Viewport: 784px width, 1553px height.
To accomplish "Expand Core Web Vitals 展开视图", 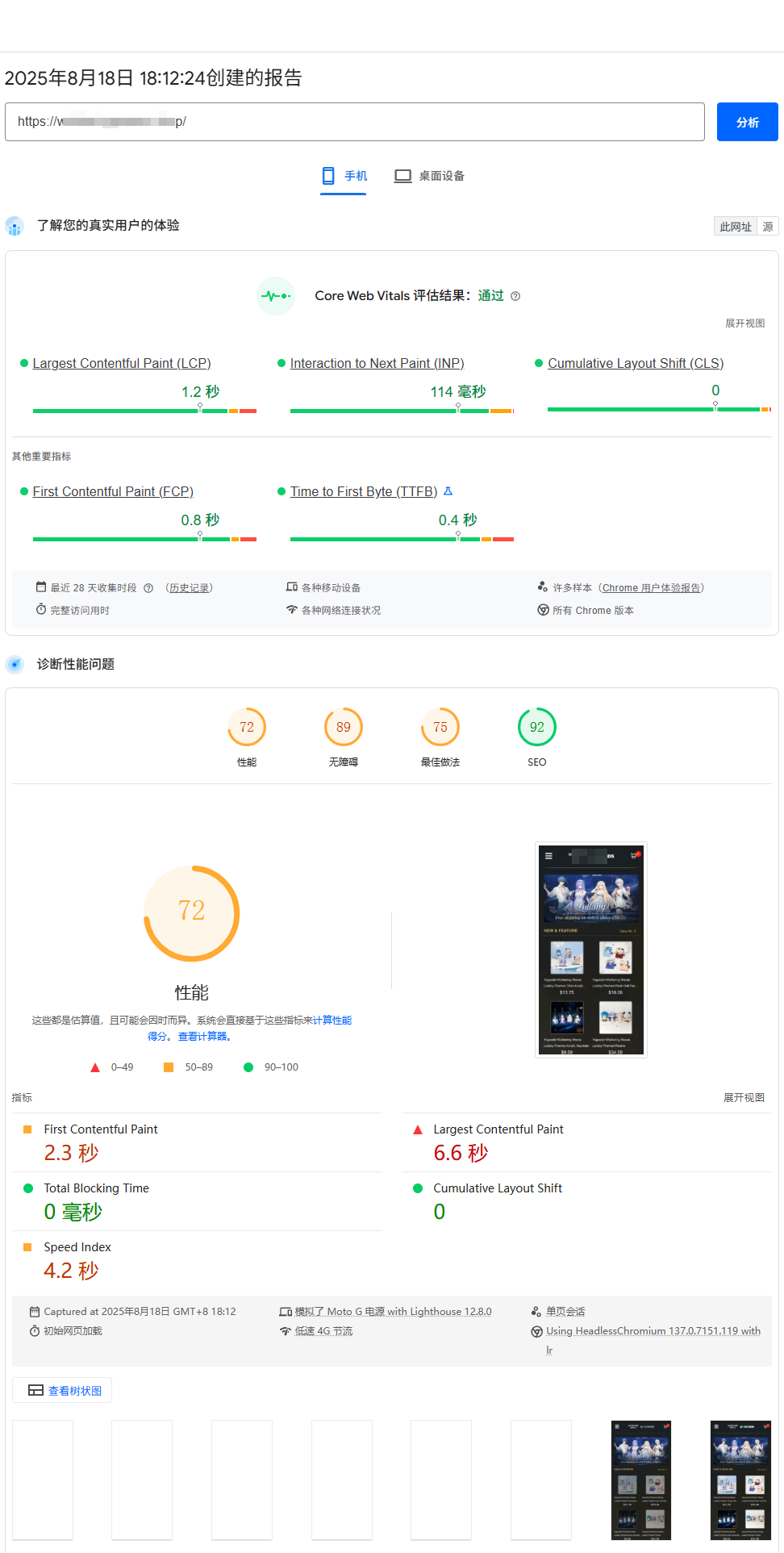I will tap(744, 324).
